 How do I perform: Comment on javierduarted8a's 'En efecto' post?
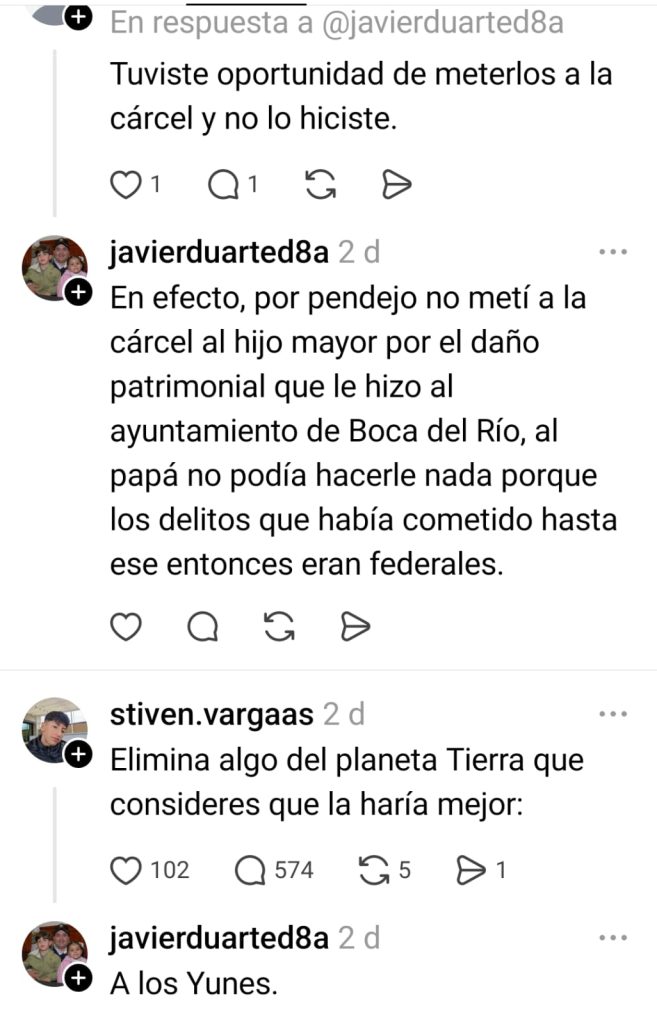(x=203, y=627)
